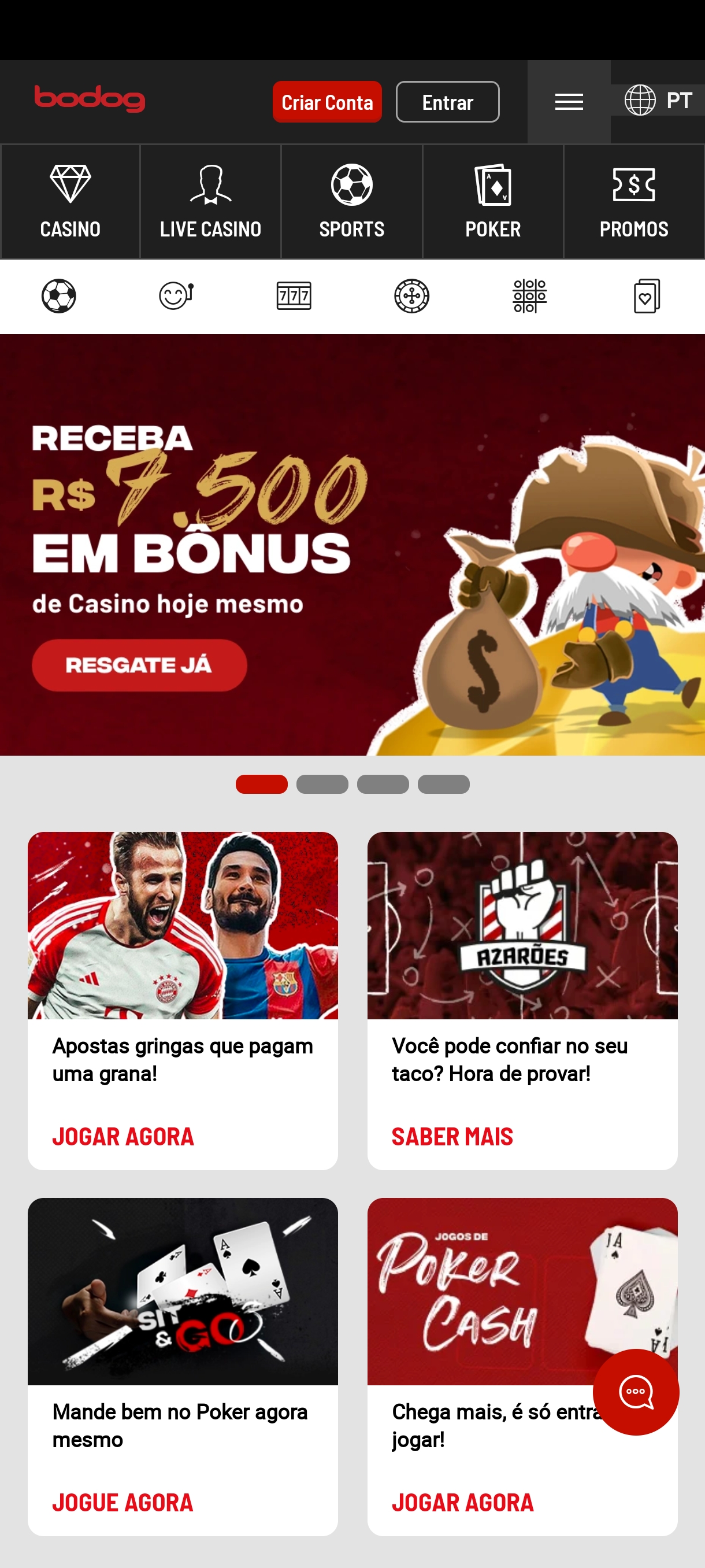
Task: Go to the Live Casino section
Action: coord(210,201)
